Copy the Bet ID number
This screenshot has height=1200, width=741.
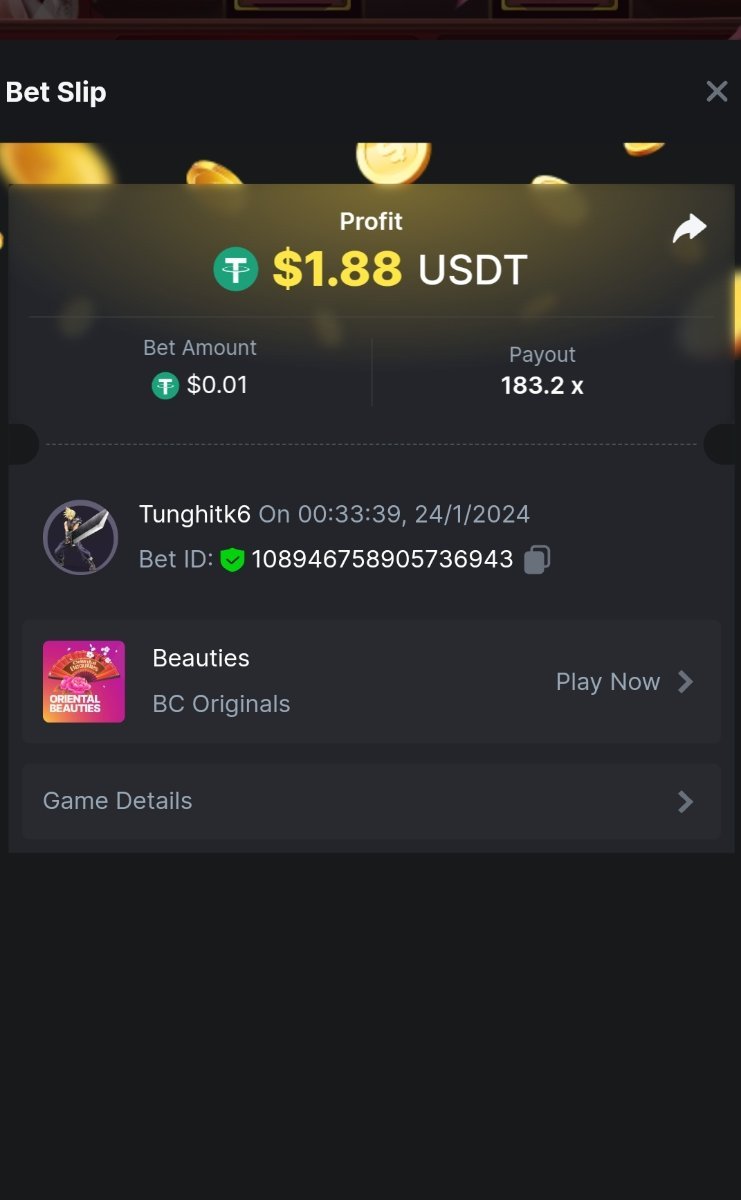tap(537, 559)
